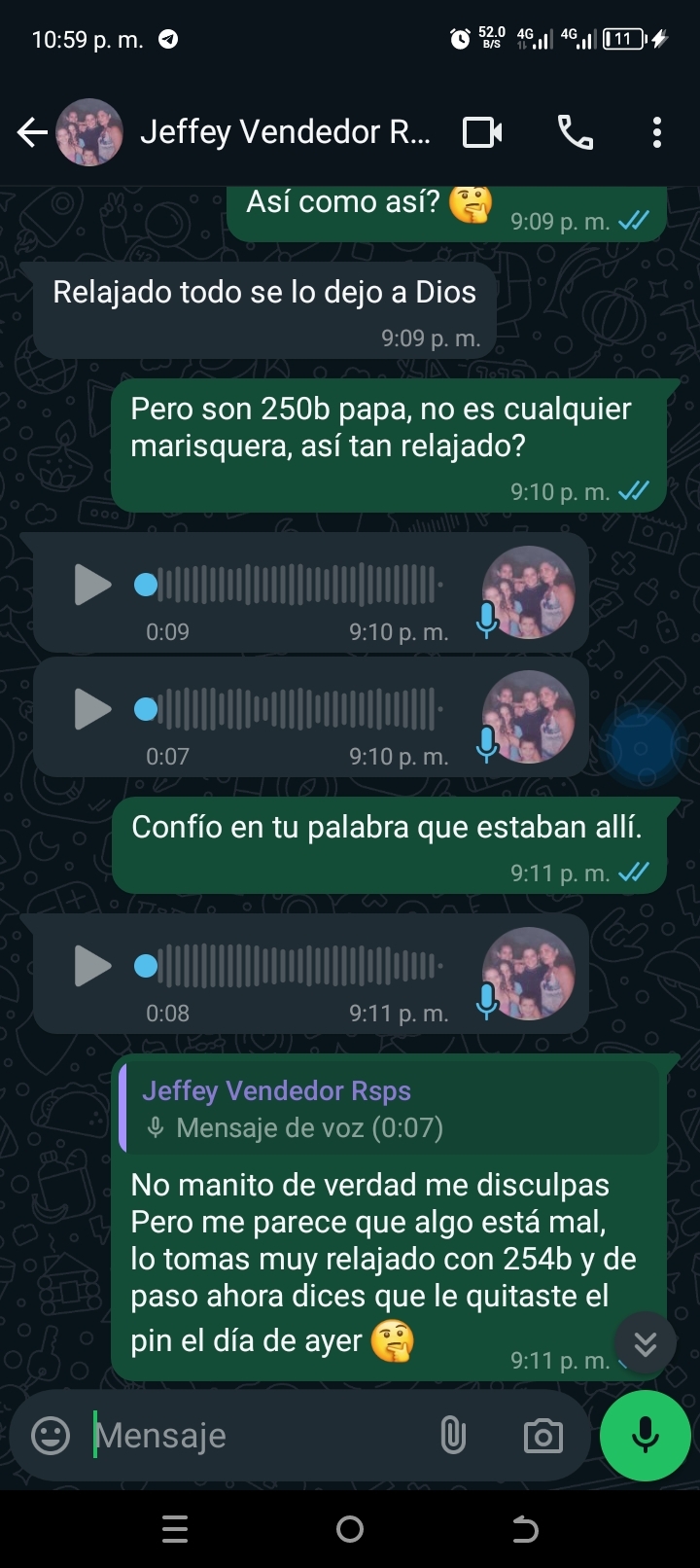Go to the system home screen
The image size is (700, 1568).
click(x=350, y=1529)
